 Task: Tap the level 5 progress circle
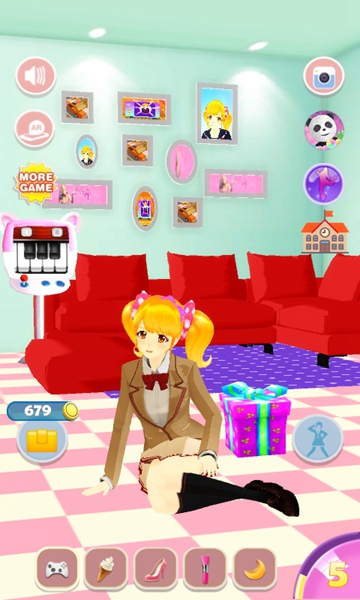coord(331,568)
